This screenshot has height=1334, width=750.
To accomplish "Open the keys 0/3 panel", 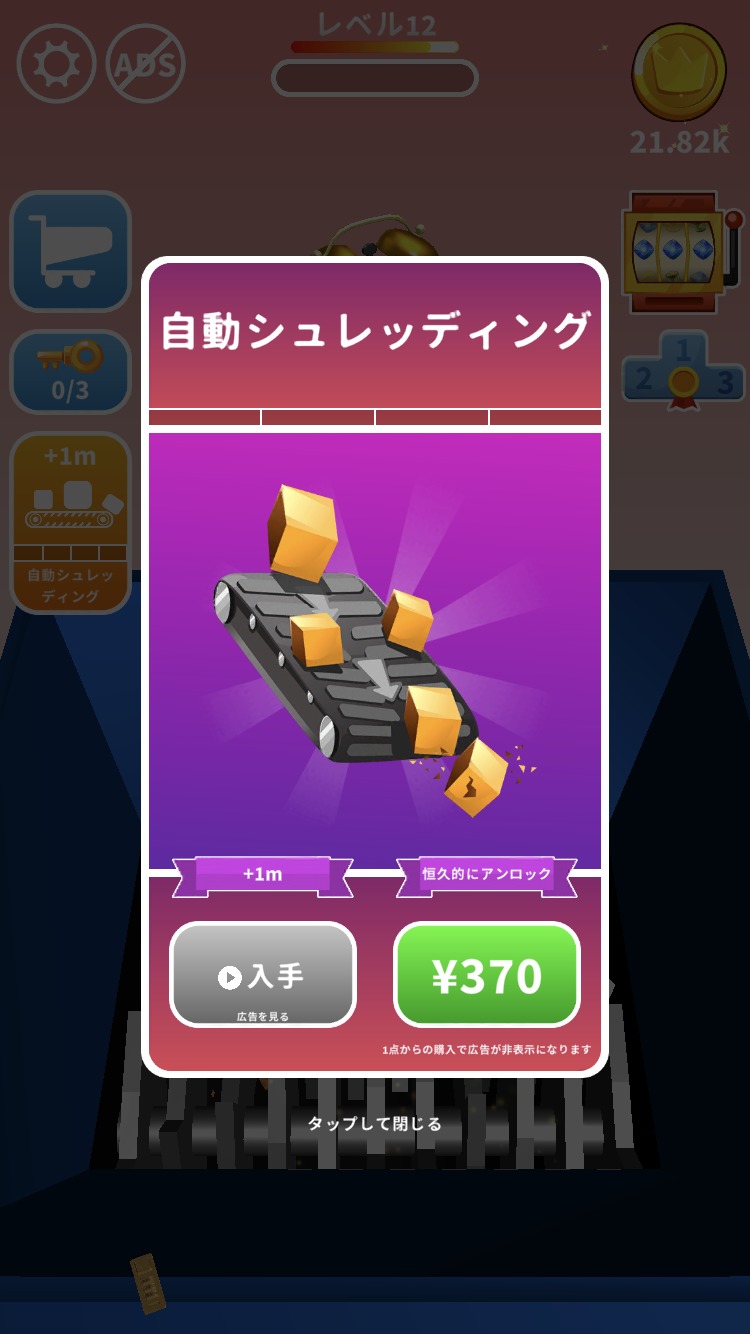I will (70, 371).
